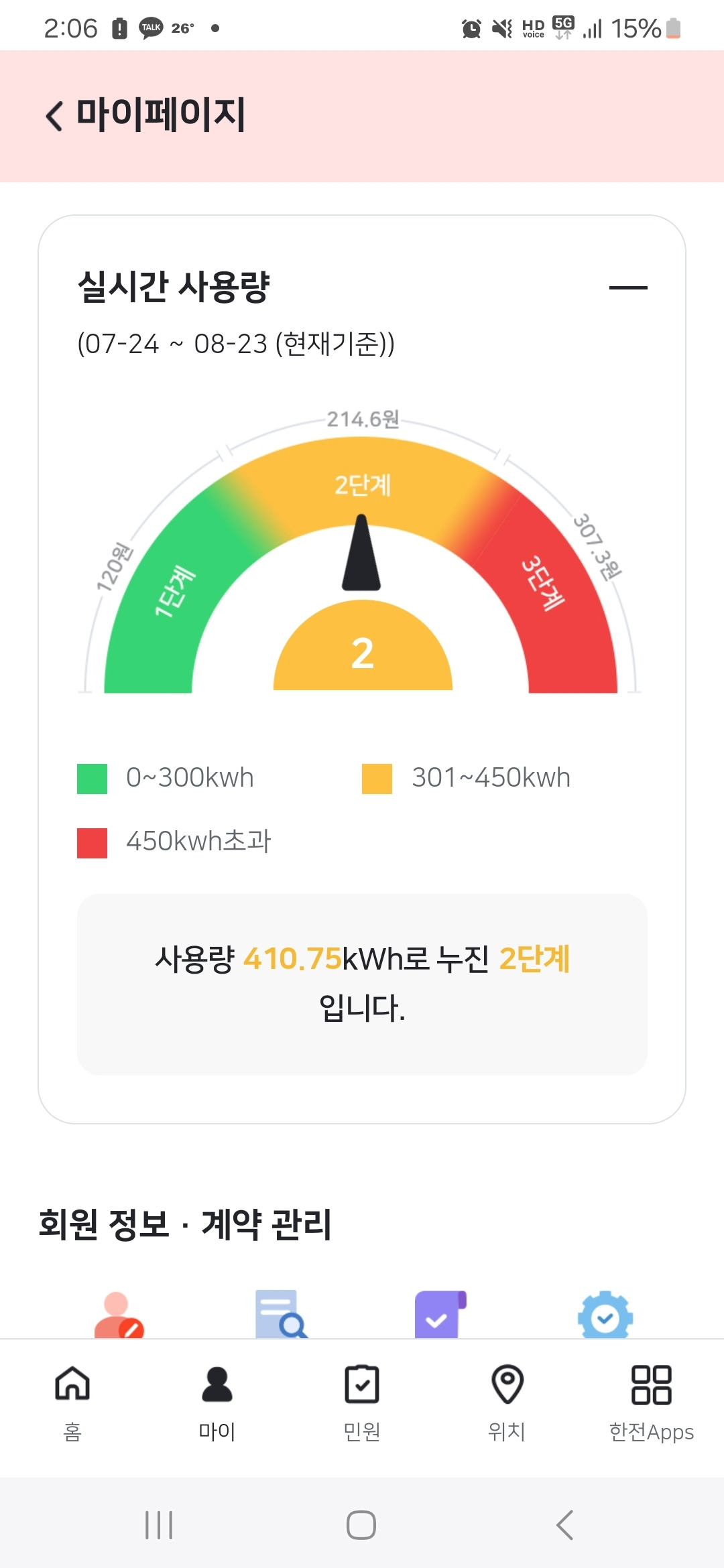The width and height of the screenshot is (724, 1568).
Task: Collapse the 실시간 사용량 card with dash control
Action: tap(629, 287)
